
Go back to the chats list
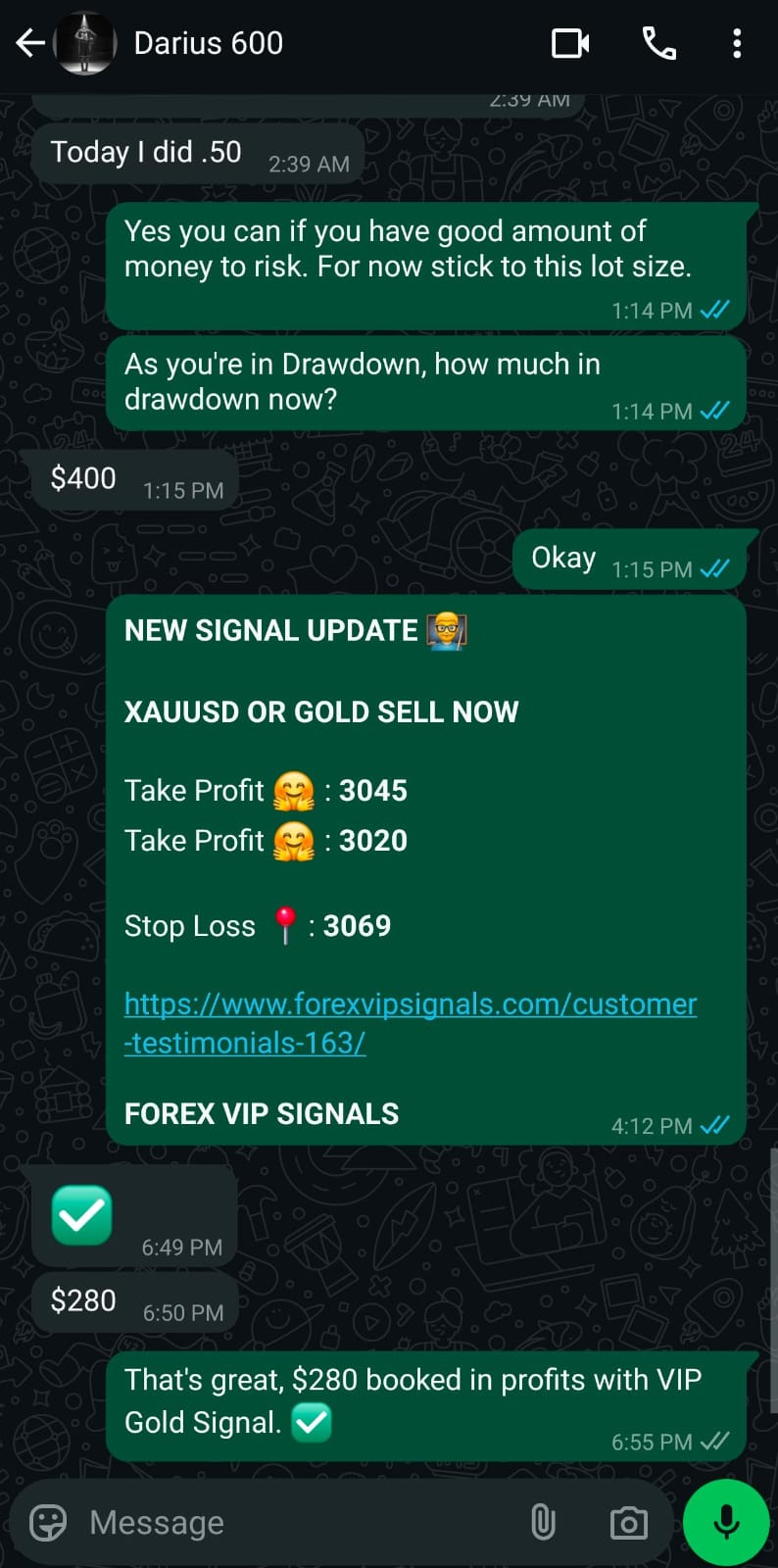pos(29,43)
